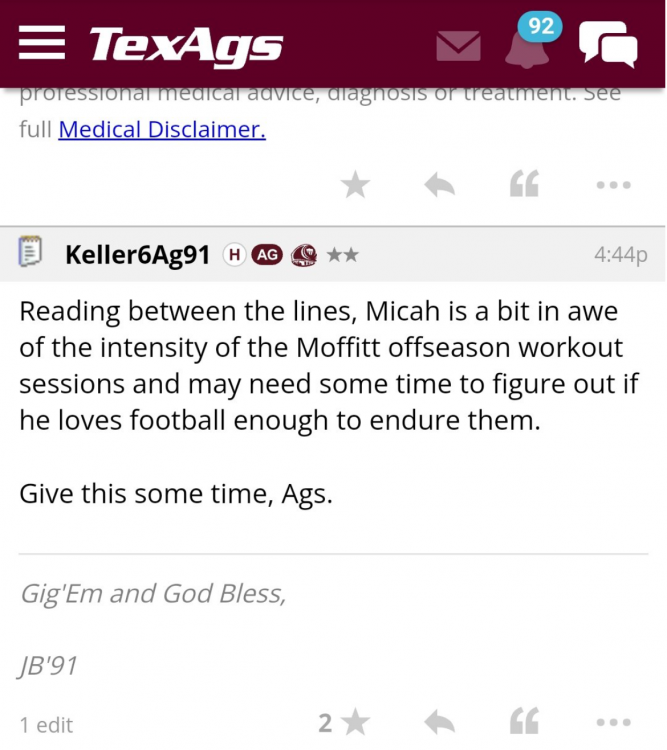Screen dimensions: 667x750
Task: Quote the post with the Medical Disclaimer
Action: click(x=524, y=185)
